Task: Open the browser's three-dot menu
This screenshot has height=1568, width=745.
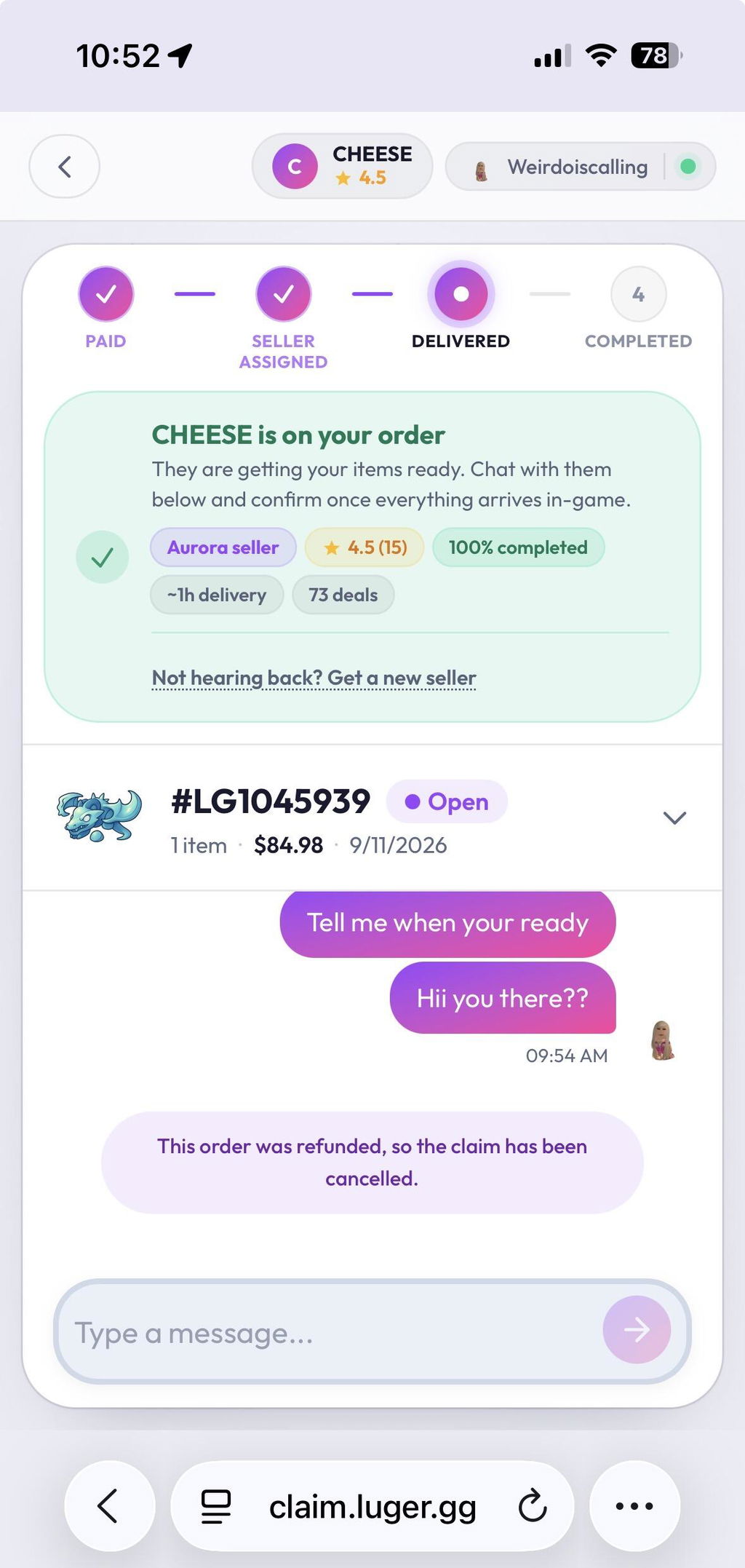Action: point(634,1506)
